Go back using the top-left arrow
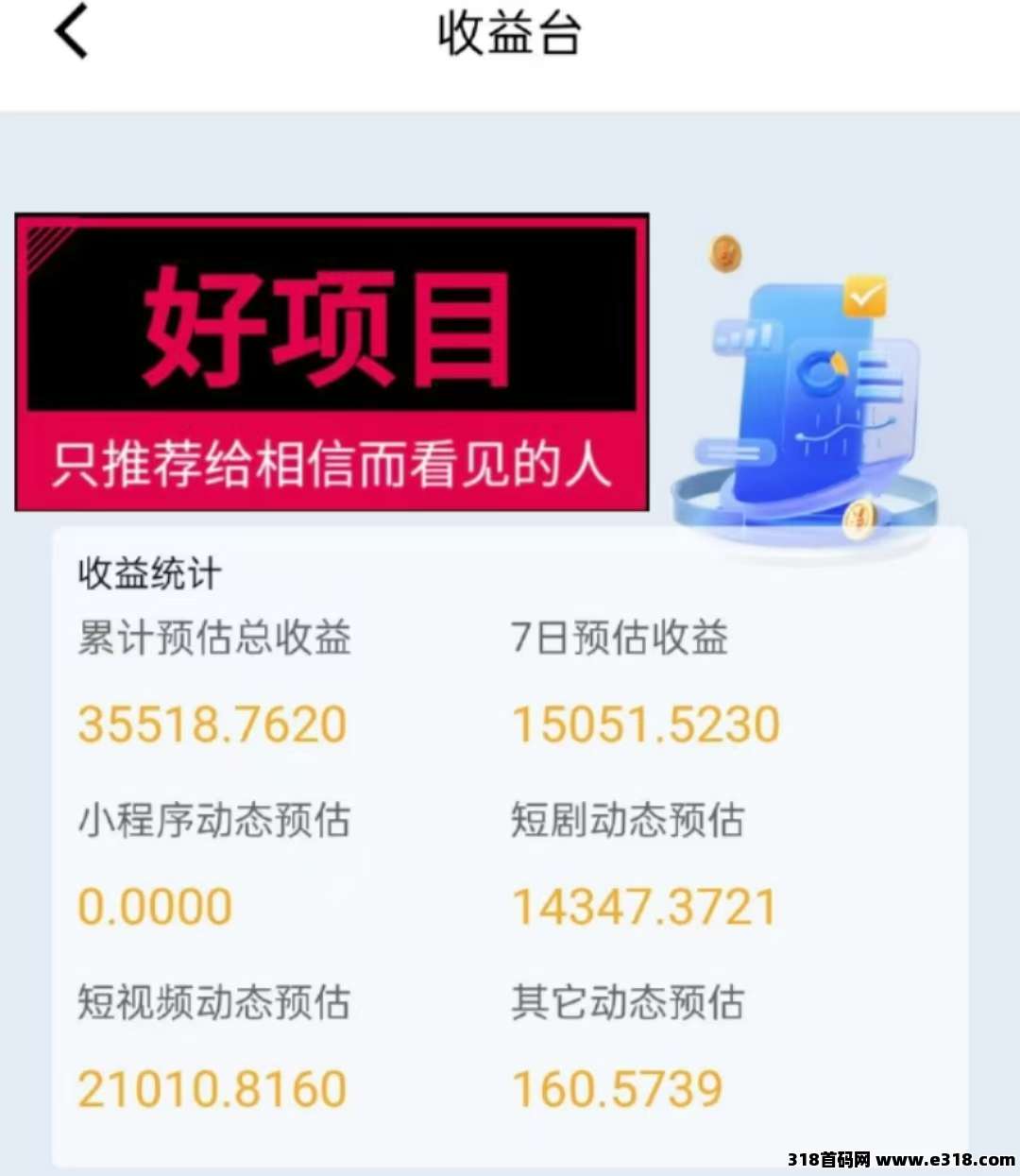Image resolution: width=1020 pixels, height=1176 pixels. click(71, 32)
